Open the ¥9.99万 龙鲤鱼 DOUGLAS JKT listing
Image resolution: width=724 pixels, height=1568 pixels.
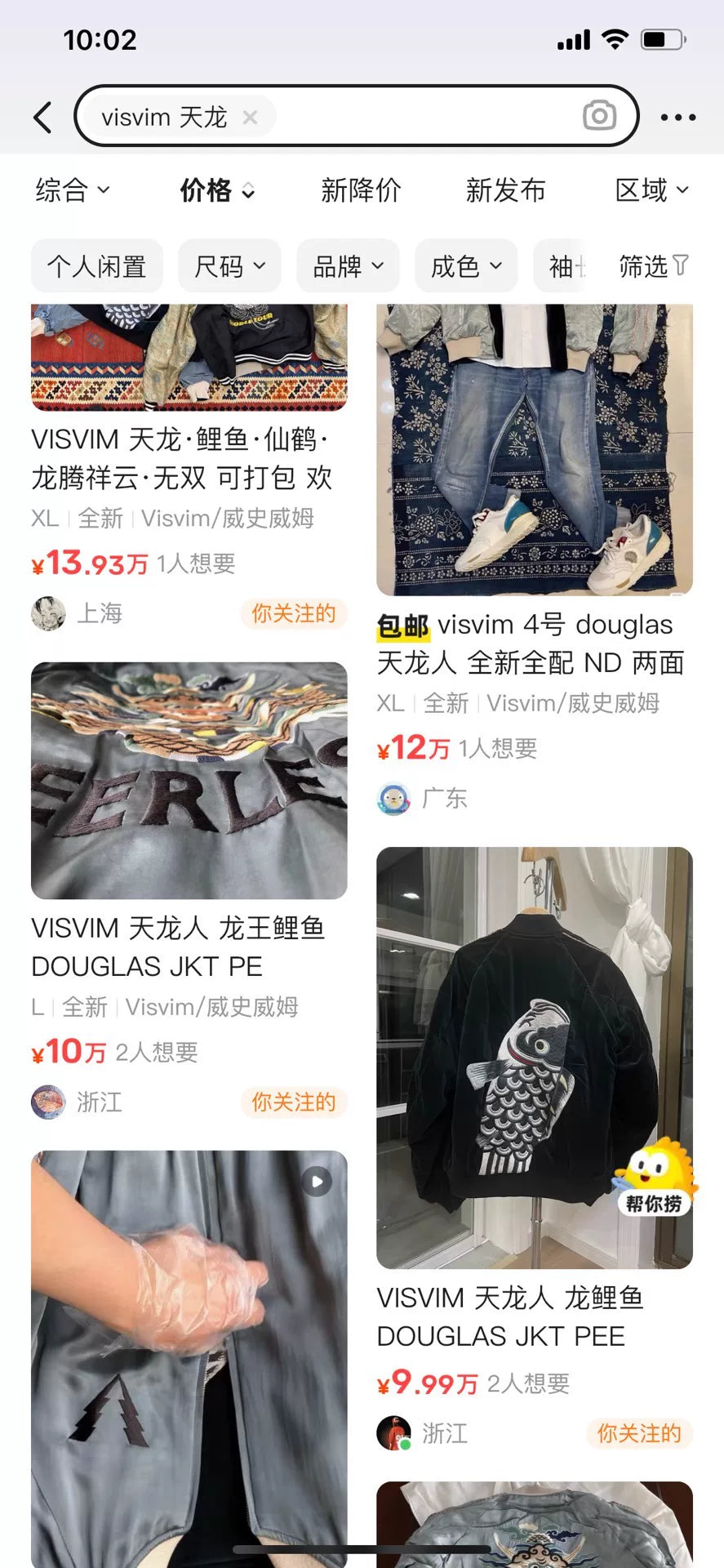tap(534, 1062)
